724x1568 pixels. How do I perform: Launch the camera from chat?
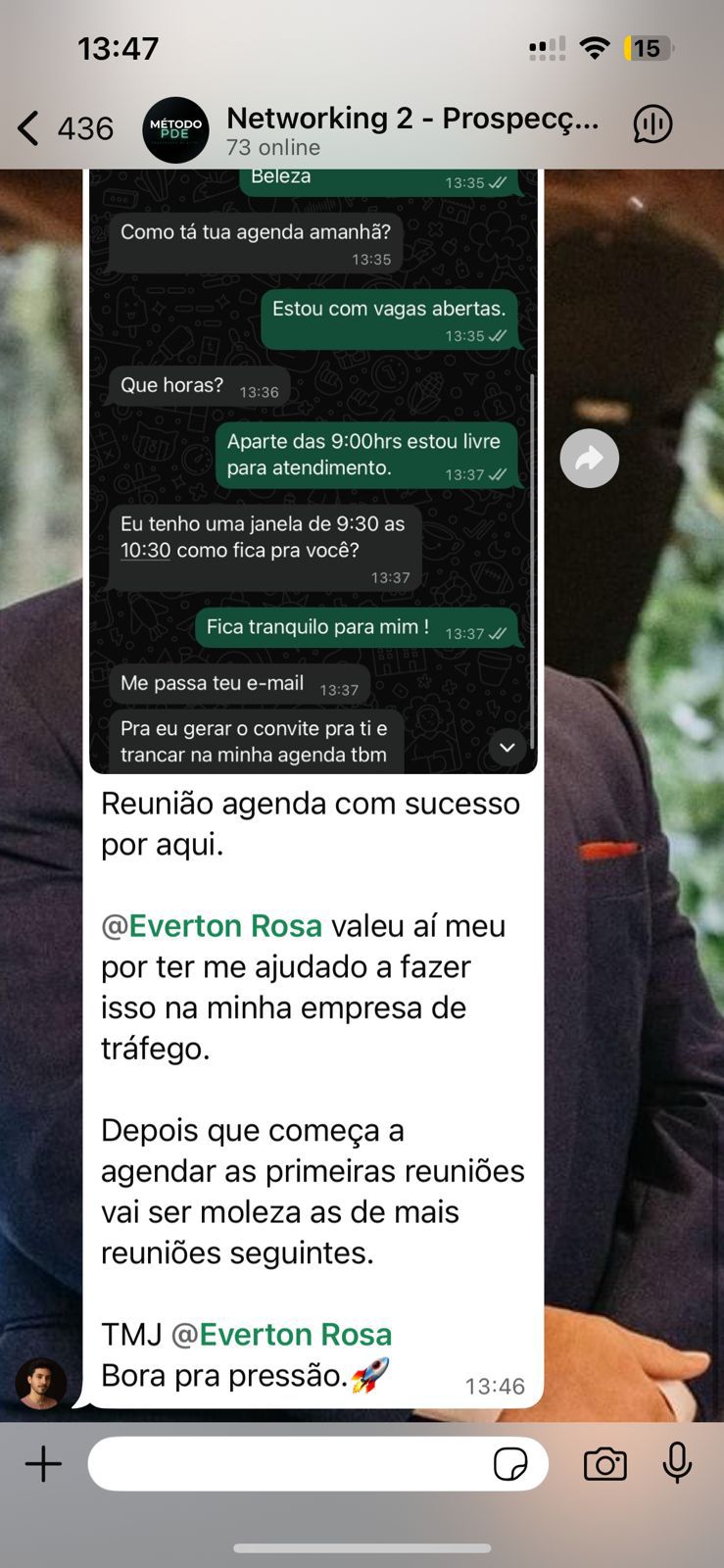point(604,1464)
